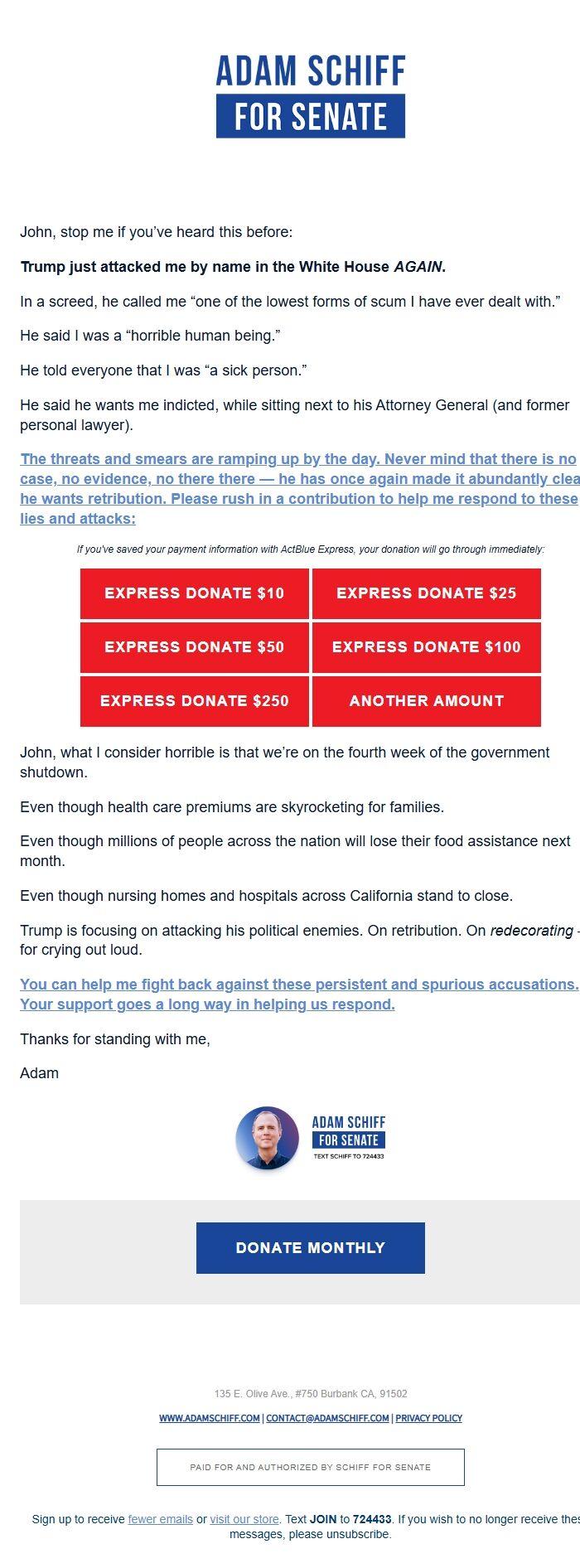Tap Express Donate $10 button
This screenshot has height=1568, width=580.
194,593
